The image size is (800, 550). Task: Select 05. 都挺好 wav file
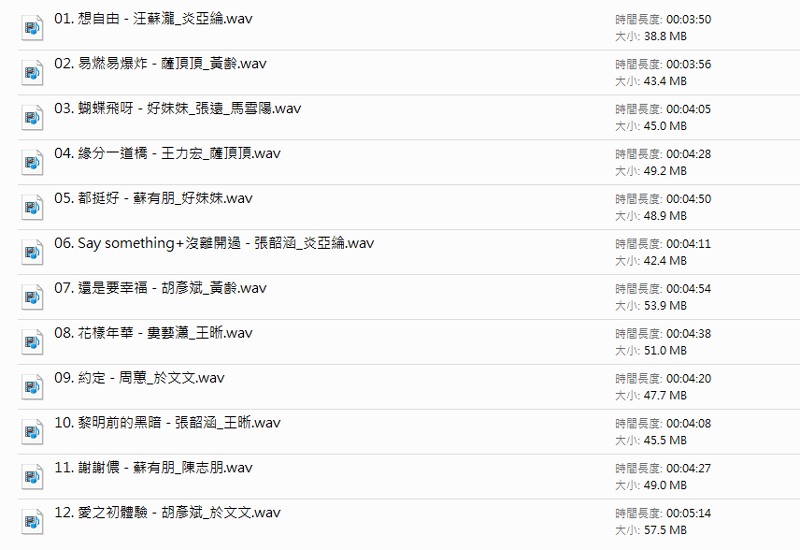(x=153, y=199)
